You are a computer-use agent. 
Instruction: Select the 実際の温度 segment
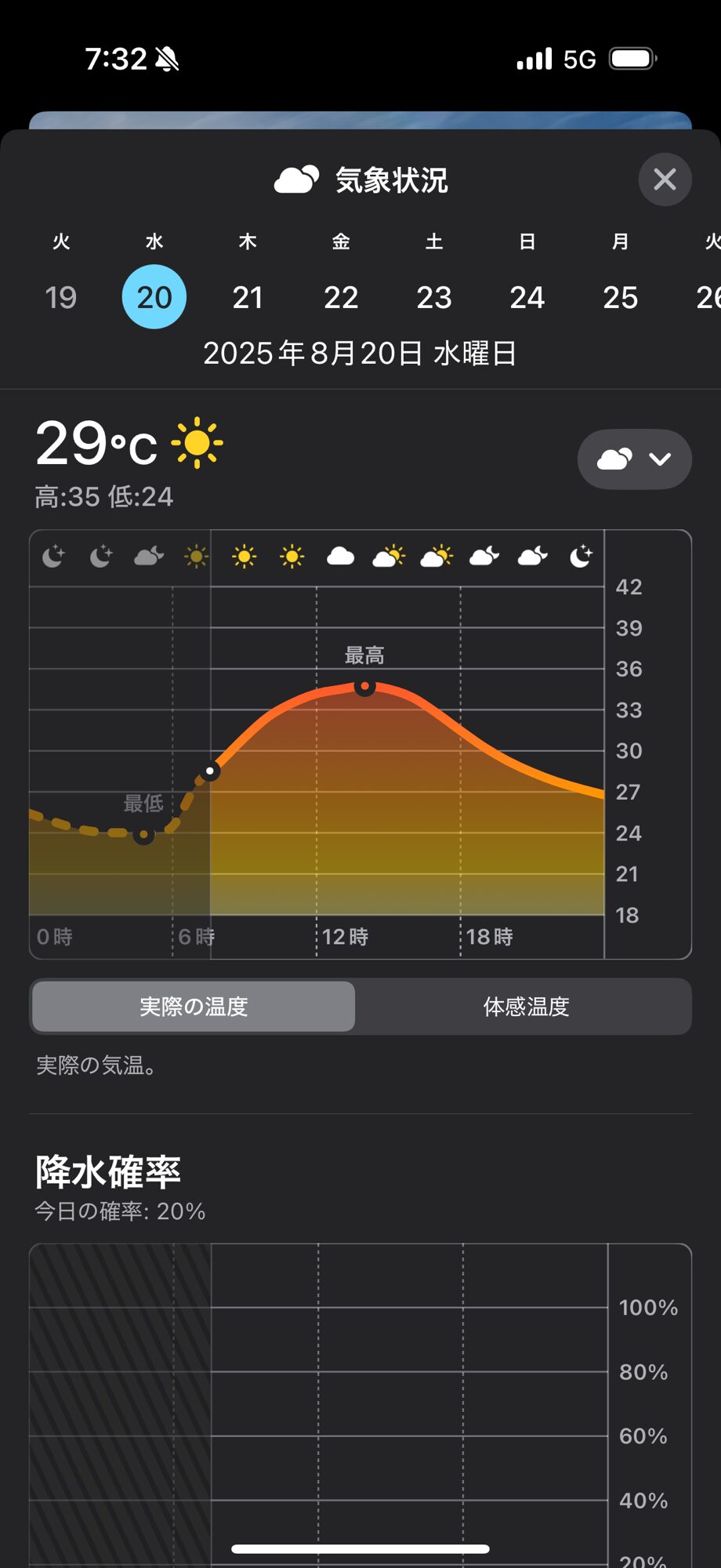194,1007
